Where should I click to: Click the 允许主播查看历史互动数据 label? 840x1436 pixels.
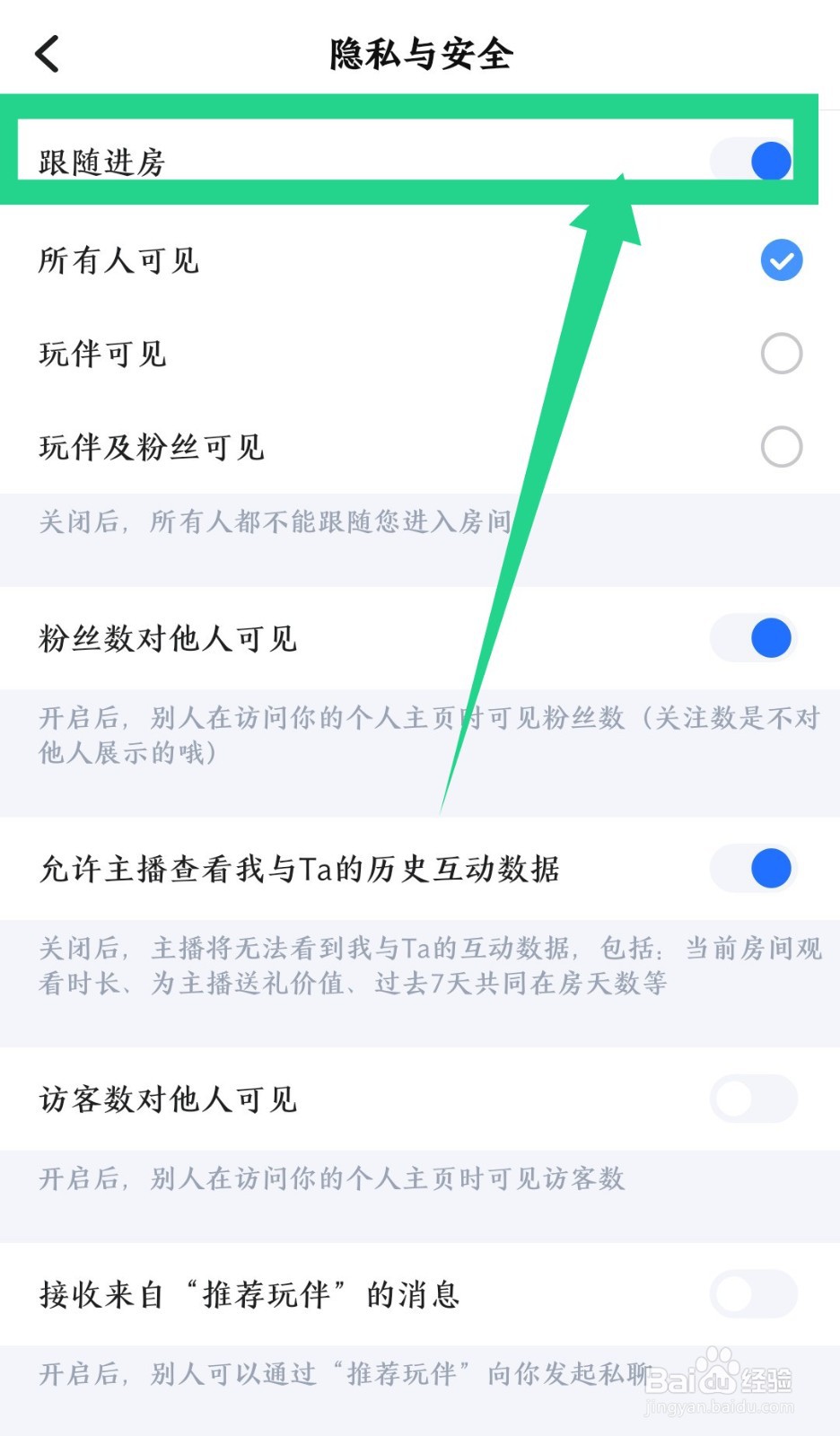(302, 869)
